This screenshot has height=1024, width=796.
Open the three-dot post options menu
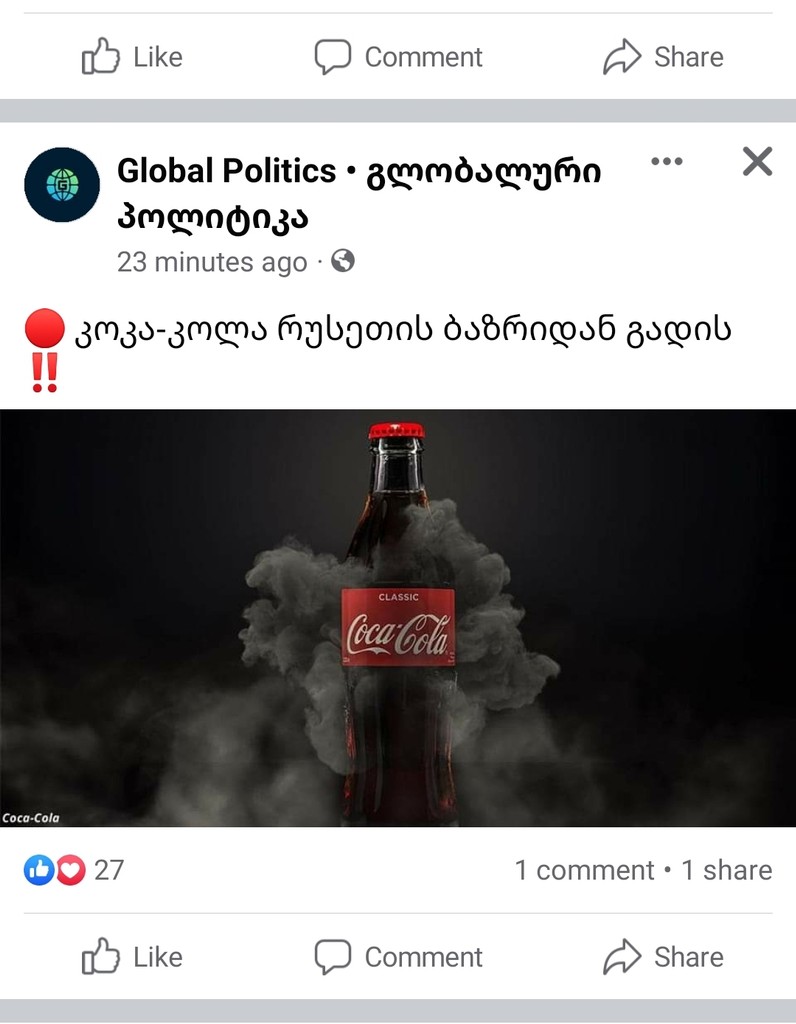(x=666, y=160)
